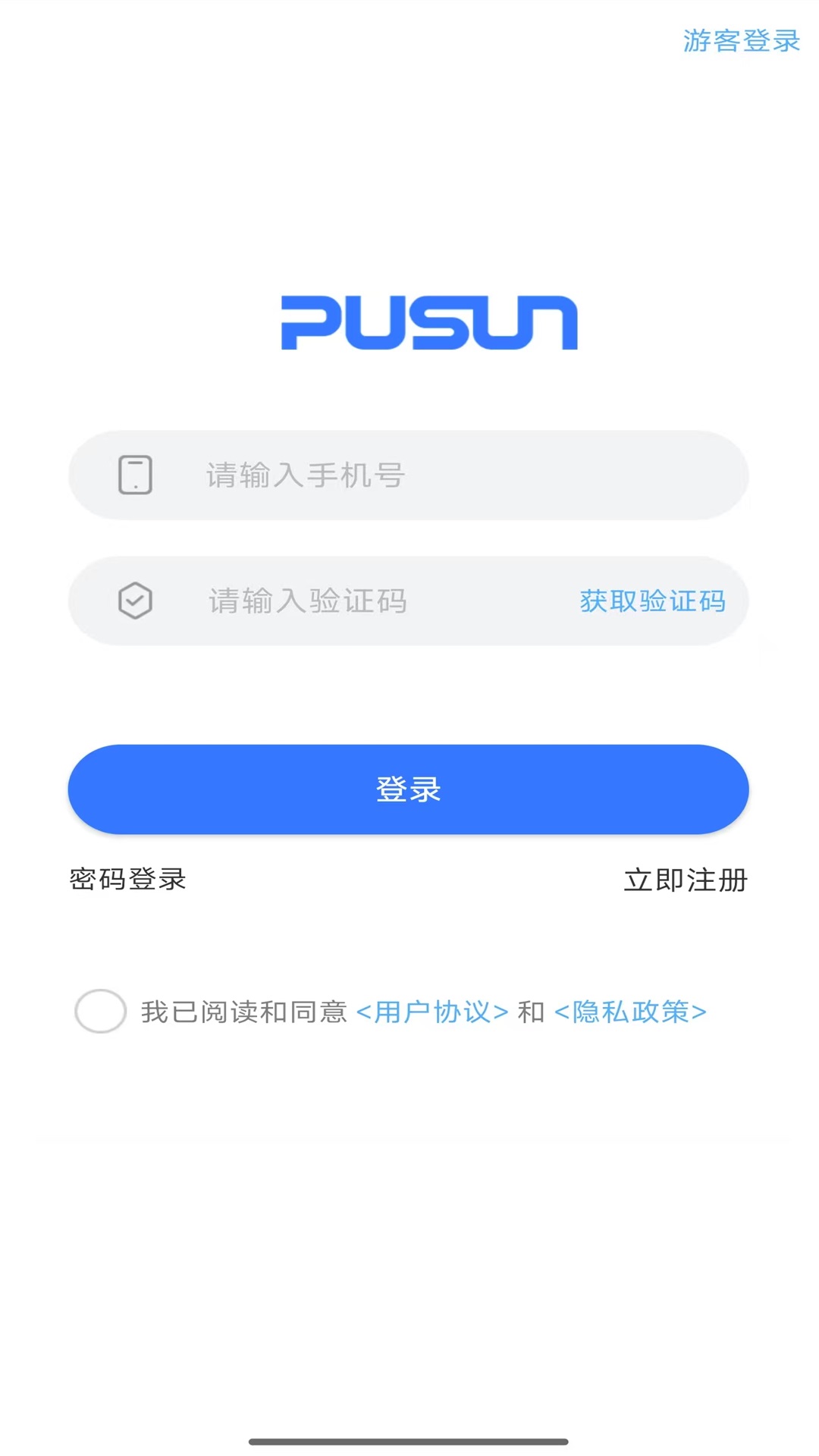819x1456 pixels.
Task: Open the <隐私政策> privacy policy
Action: click(x=630, y=1011)
